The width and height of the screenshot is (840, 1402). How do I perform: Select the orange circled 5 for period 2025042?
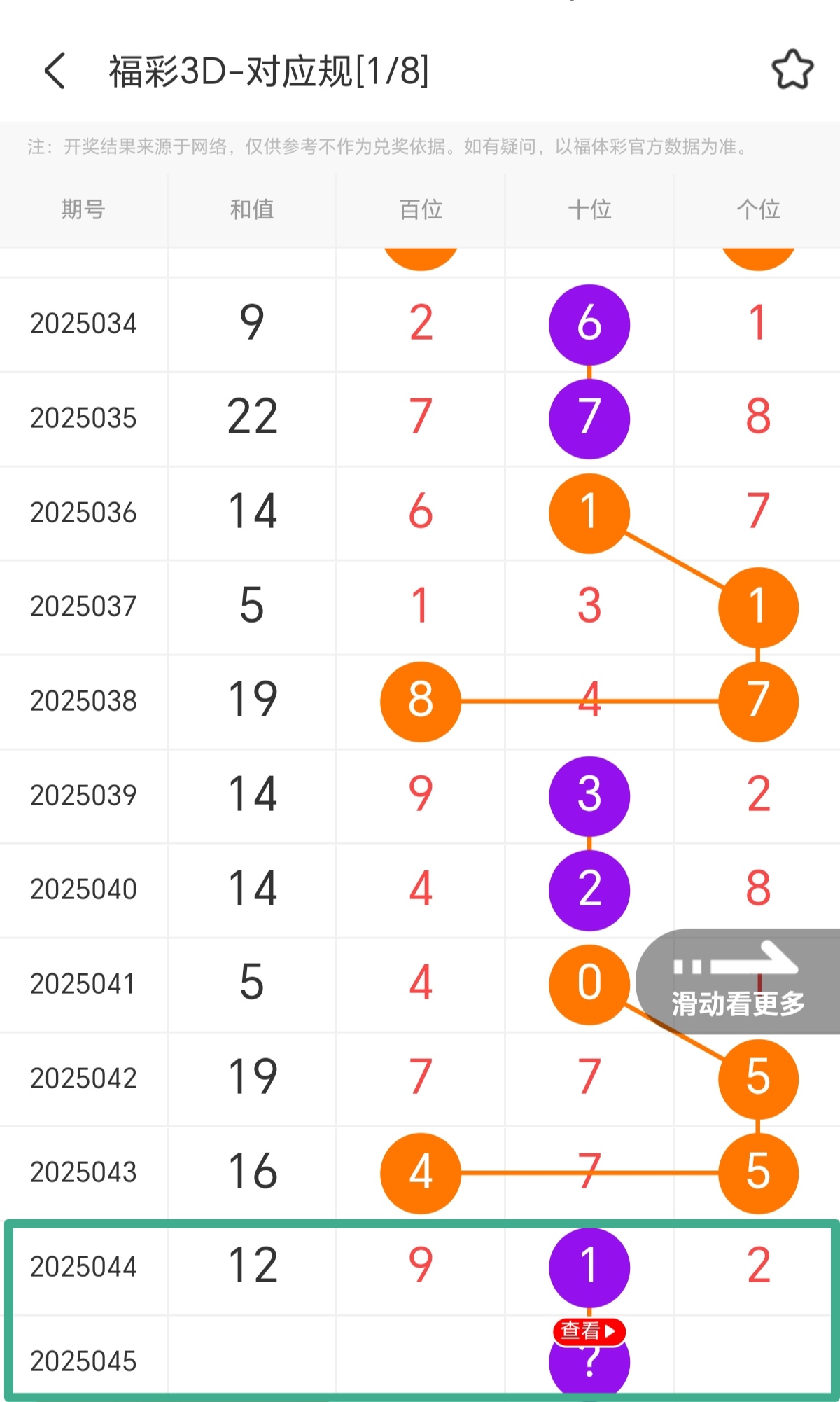(757, 1078)
